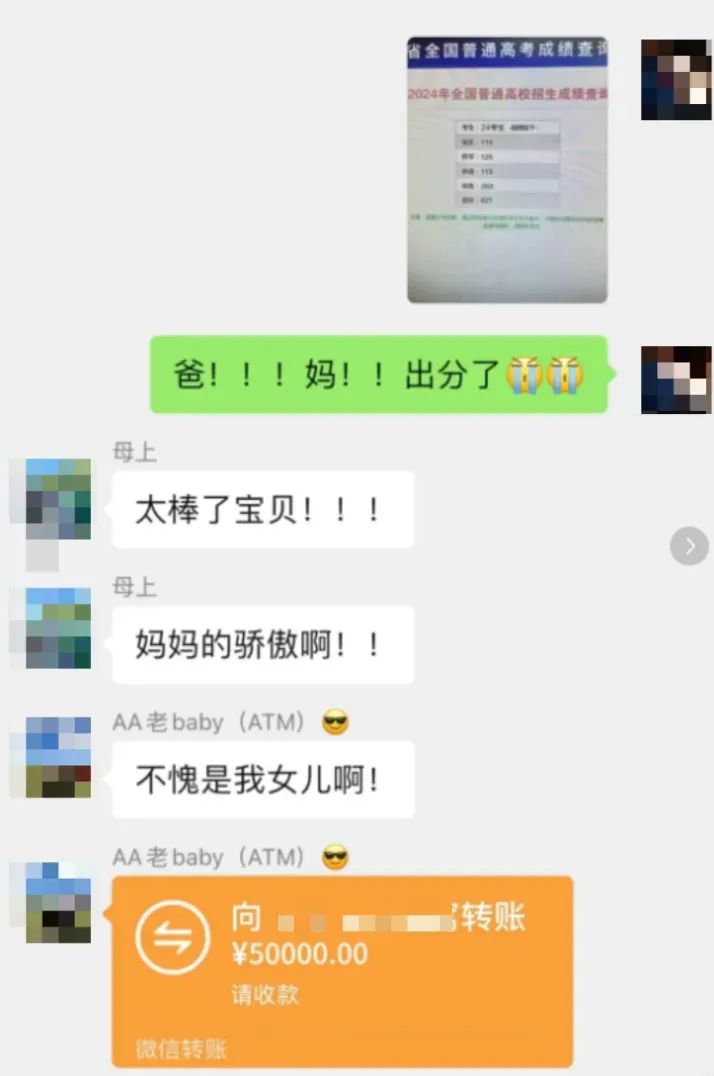Open my avatar beside 爸妈出分了 message
This screenshot has height=1076, width=714.
(676, 380)
